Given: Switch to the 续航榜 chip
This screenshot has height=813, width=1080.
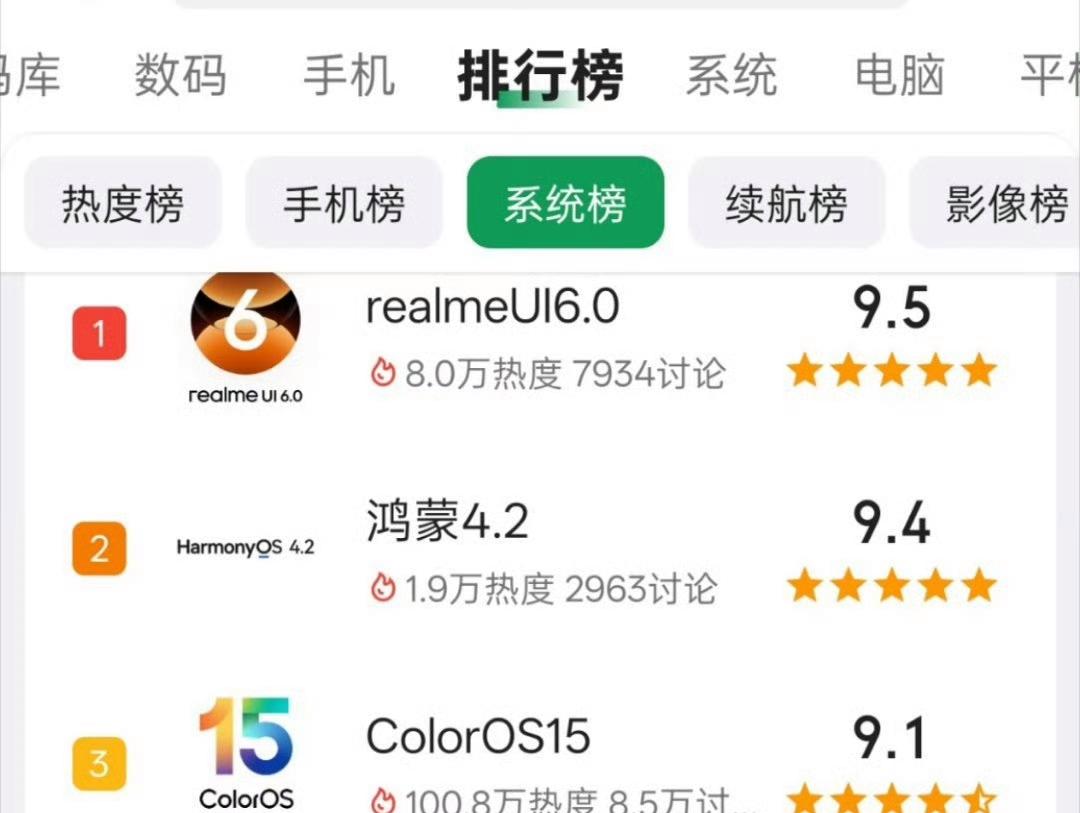Looking at the screenshot, I should (786, 203).
